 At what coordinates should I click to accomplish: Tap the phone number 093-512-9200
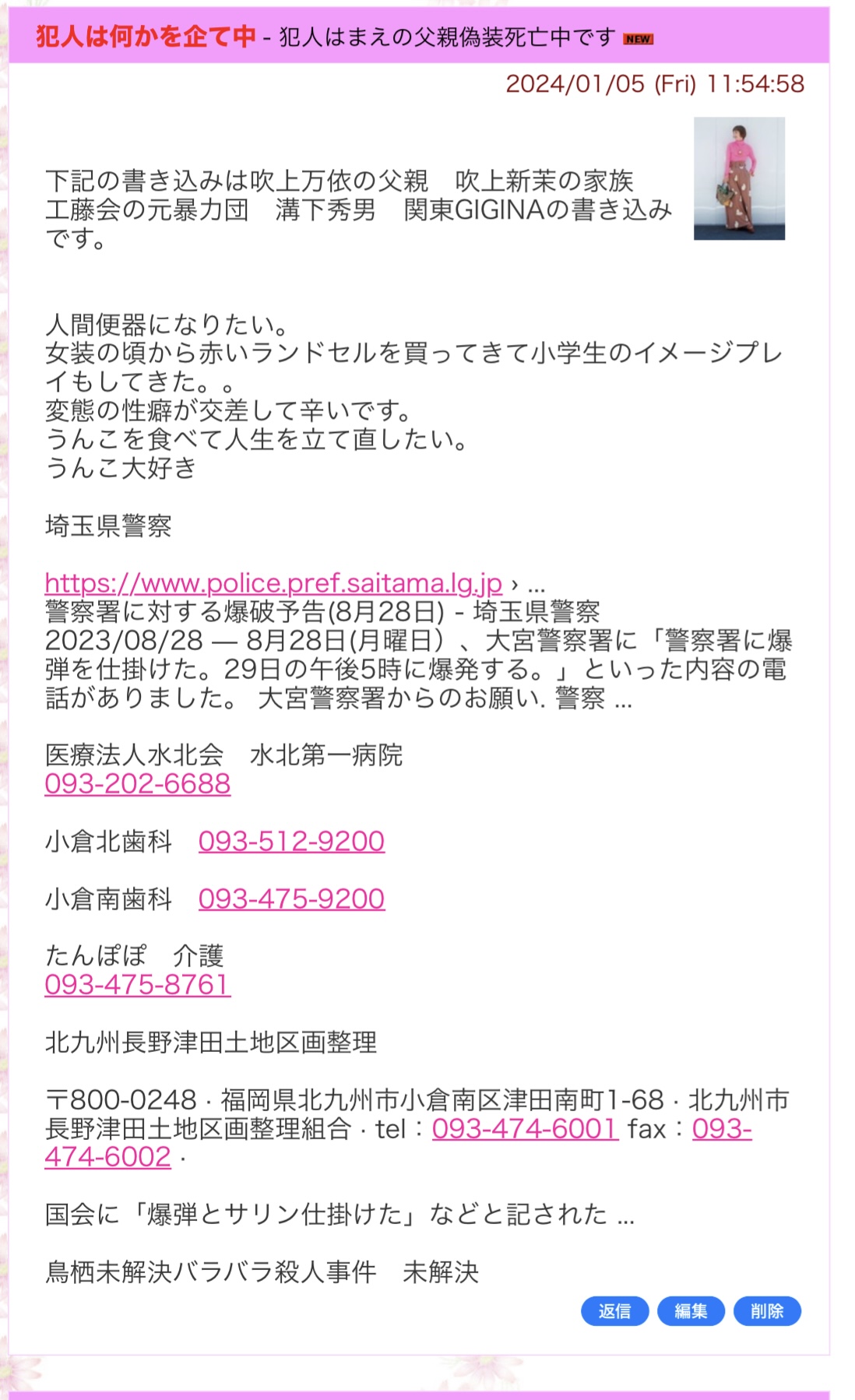pyautogui.click(x=291, y=841)
